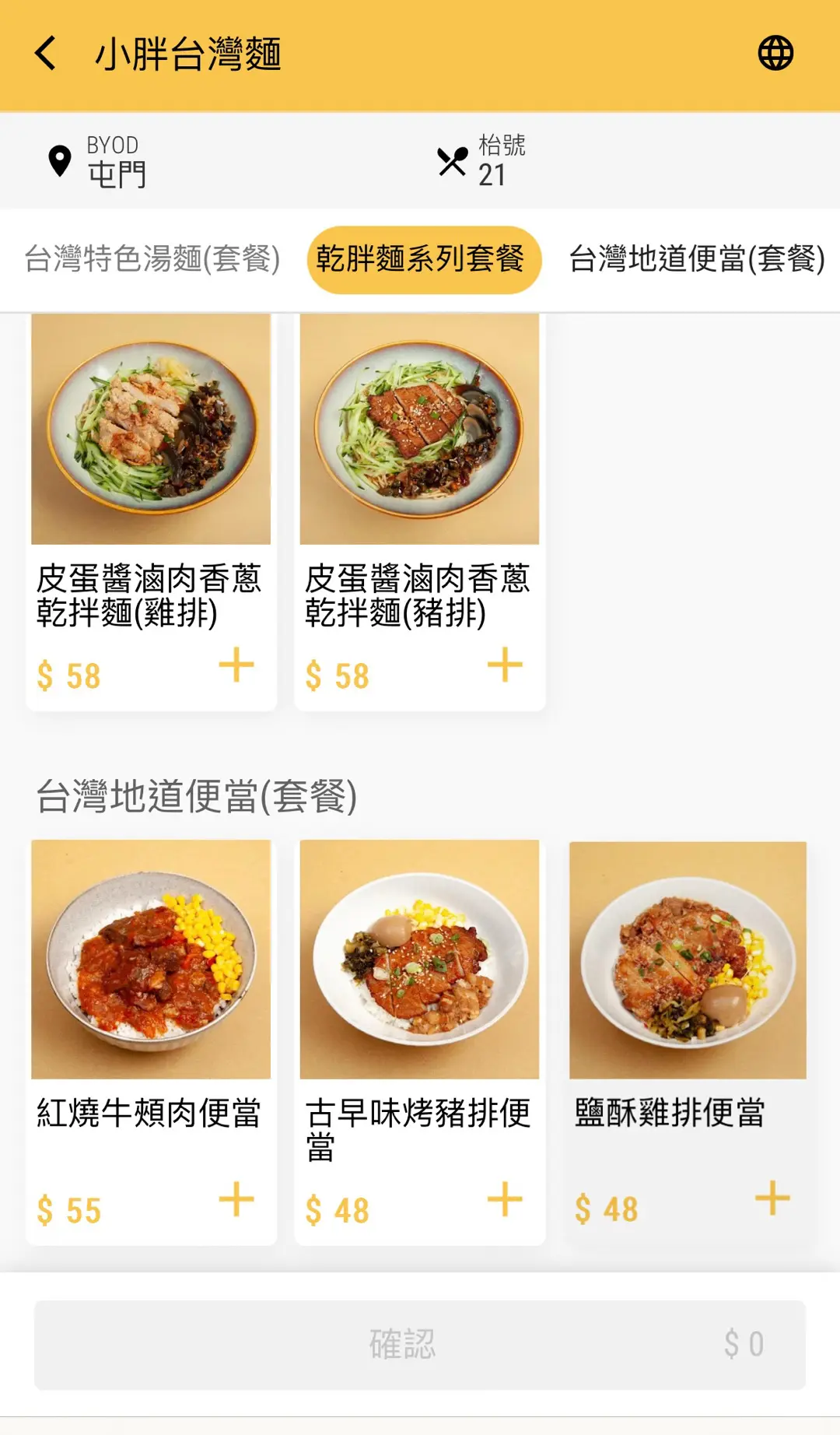Open the language globe icon
The height and width of the screenshot is (1435, 840).
(x=775, y=54)
